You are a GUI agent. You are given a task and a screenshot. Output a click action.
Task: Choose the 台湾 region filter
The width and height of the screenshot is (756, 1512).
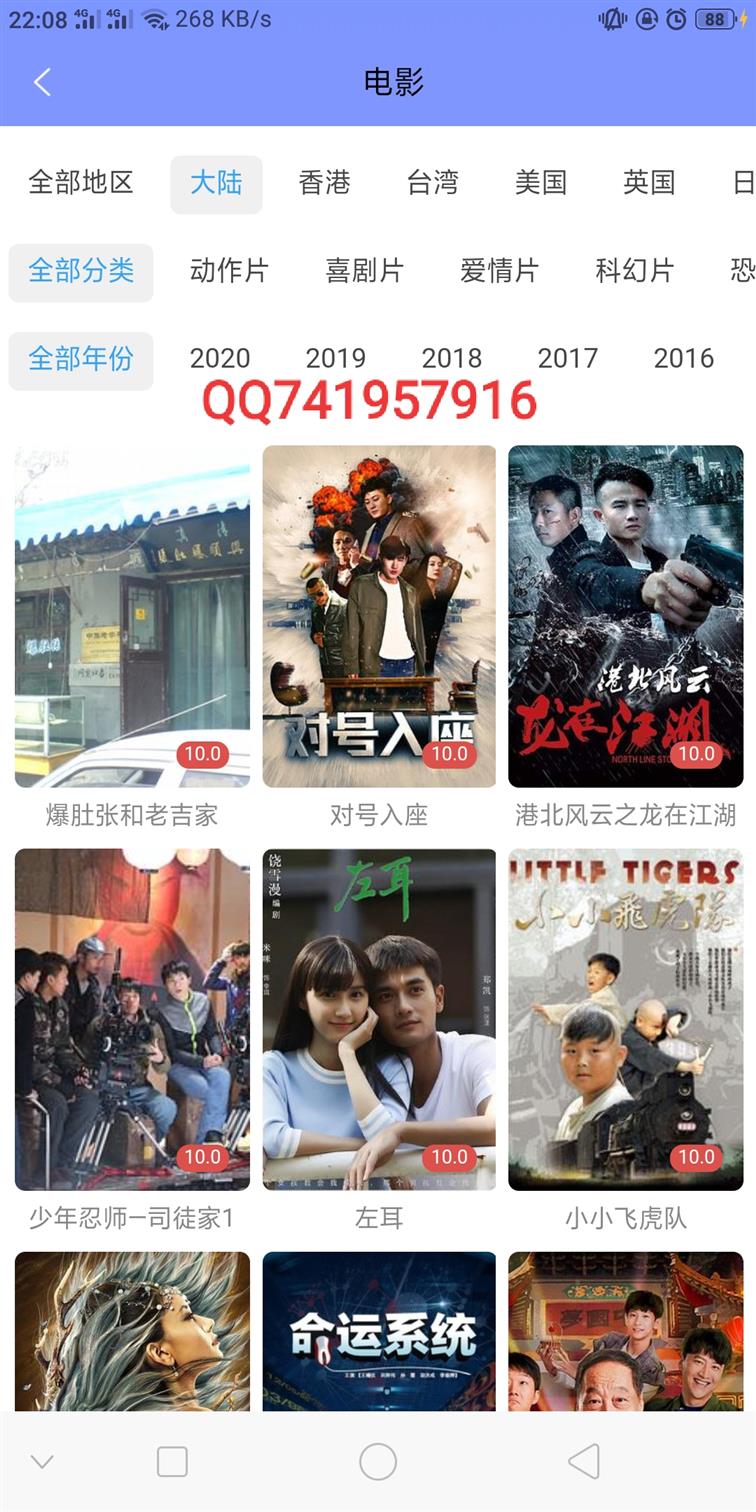click(432, 183)
